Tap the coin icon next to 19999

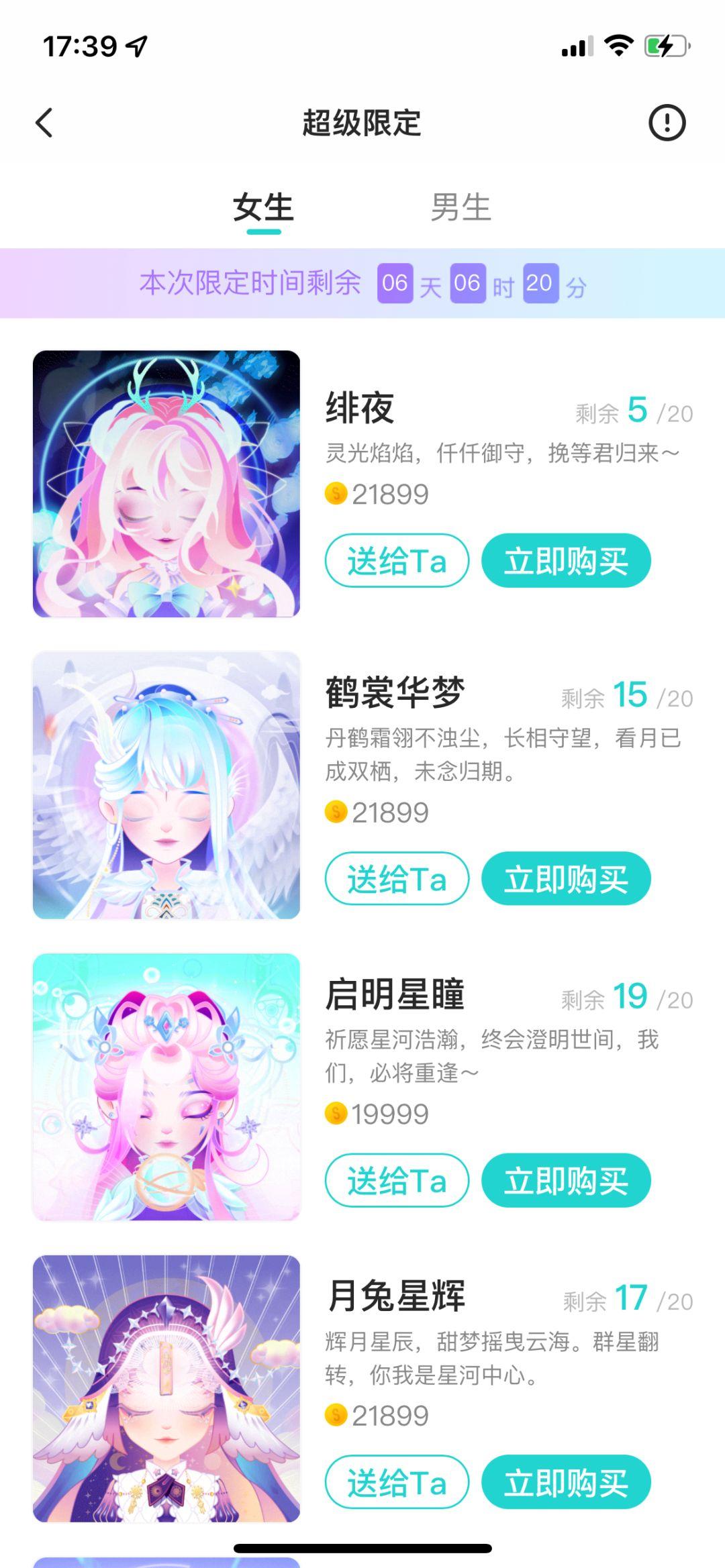334,1113
